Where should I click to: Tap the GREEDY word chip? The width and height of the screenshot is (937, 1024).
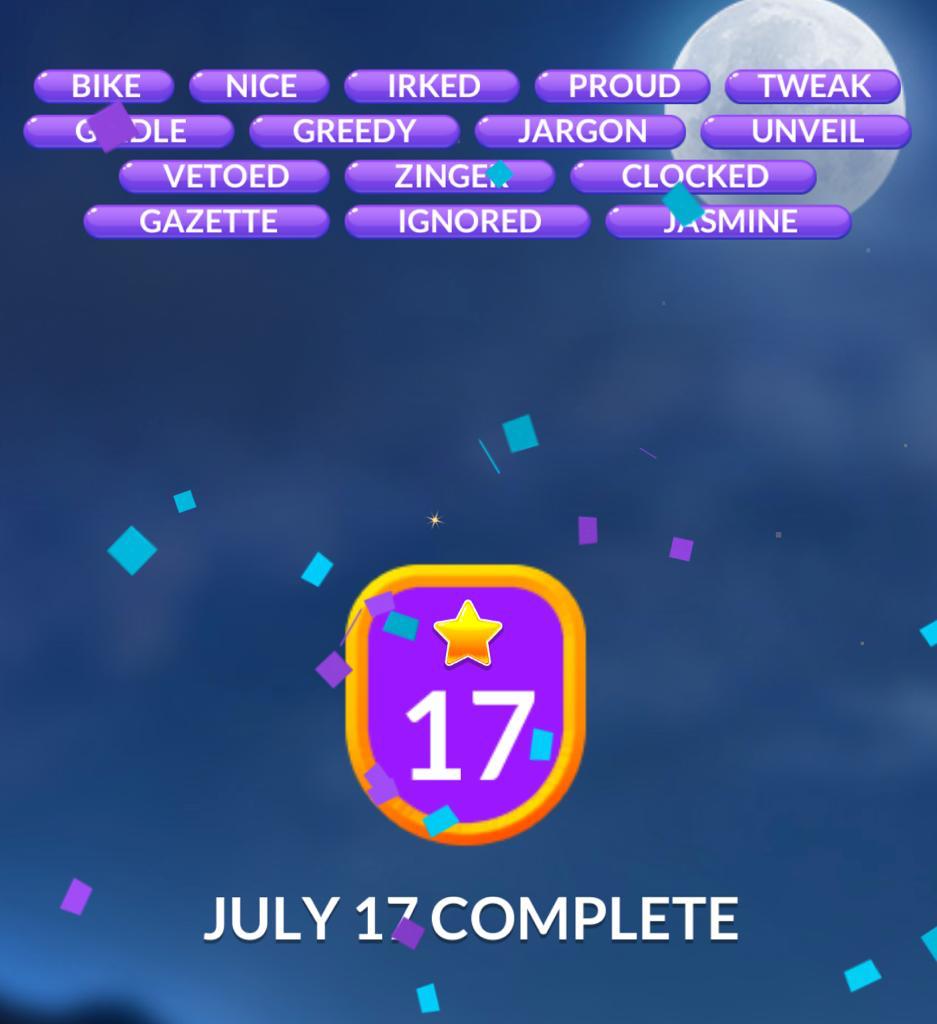(354, 131)
